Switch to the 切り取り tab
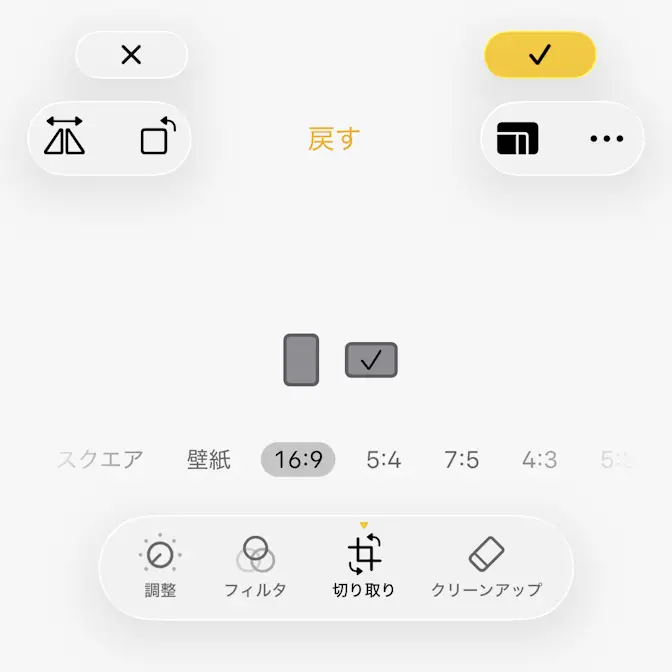 click(x=364, y=568)
